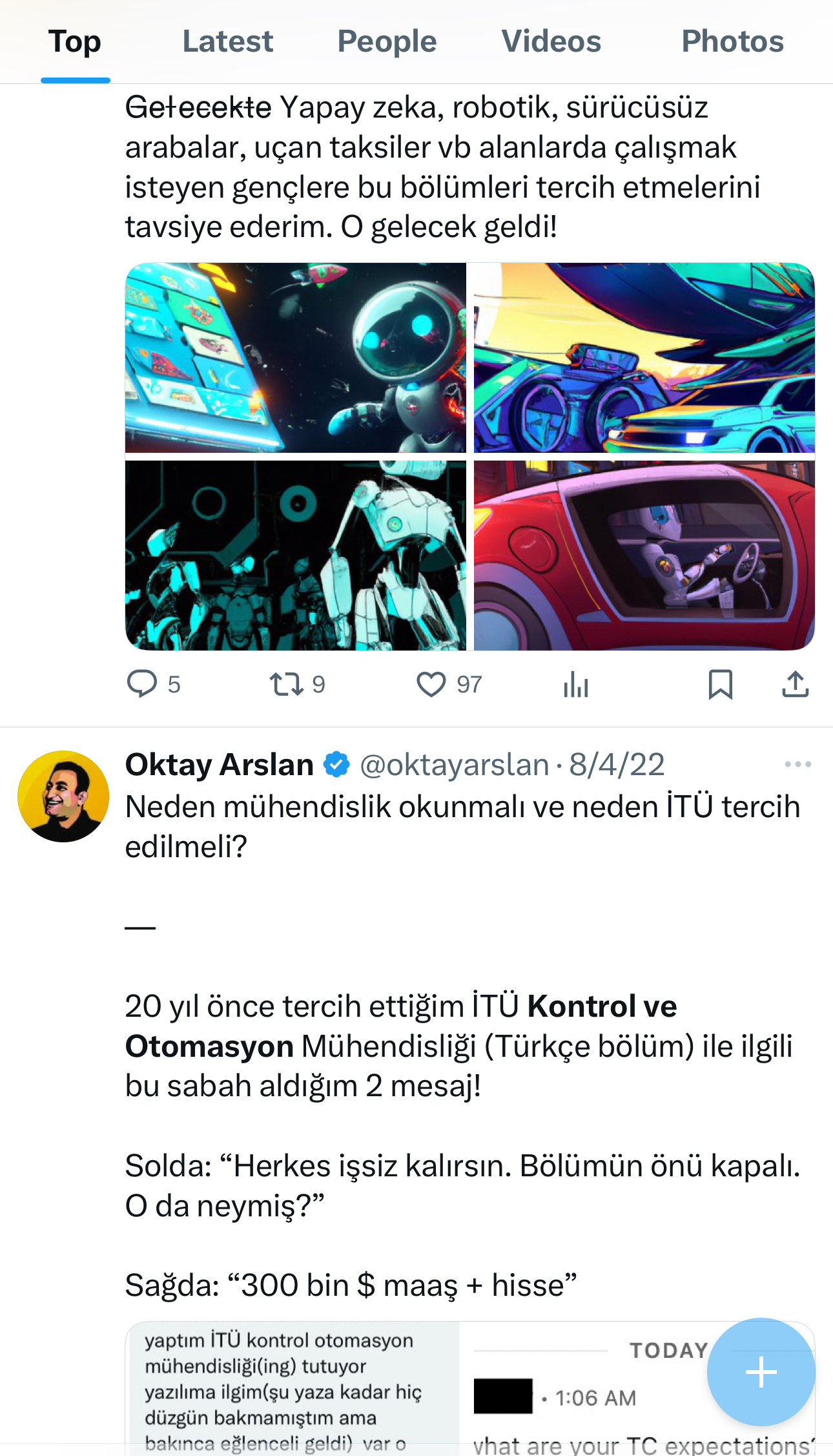View analytics of the robot images tweet

coord(575,684)
